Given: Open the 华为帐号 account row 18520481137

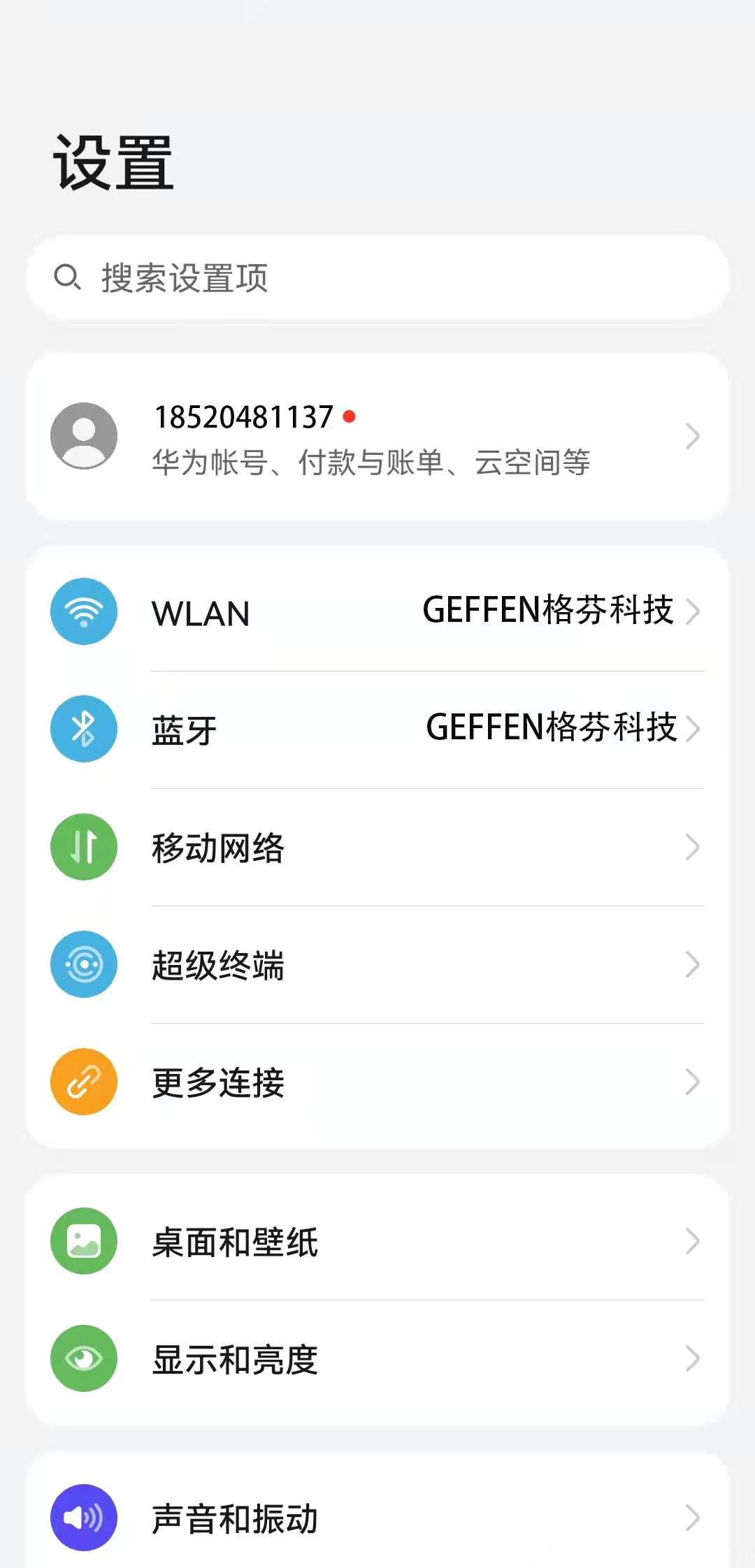Looking at the screenshot, I should click(377, 437).
